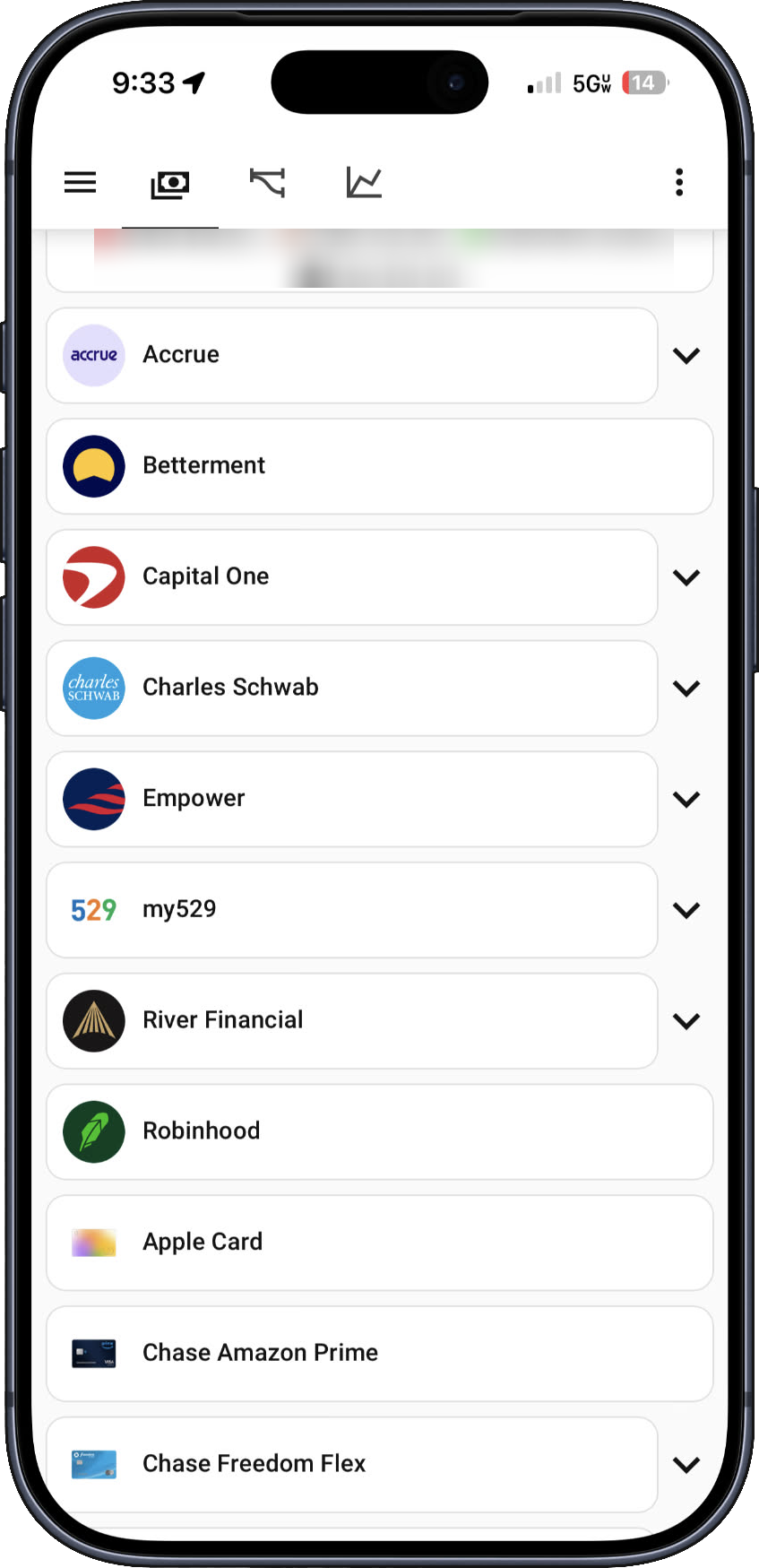Click the Betterment sunrise logo

[x=93, y=466]
